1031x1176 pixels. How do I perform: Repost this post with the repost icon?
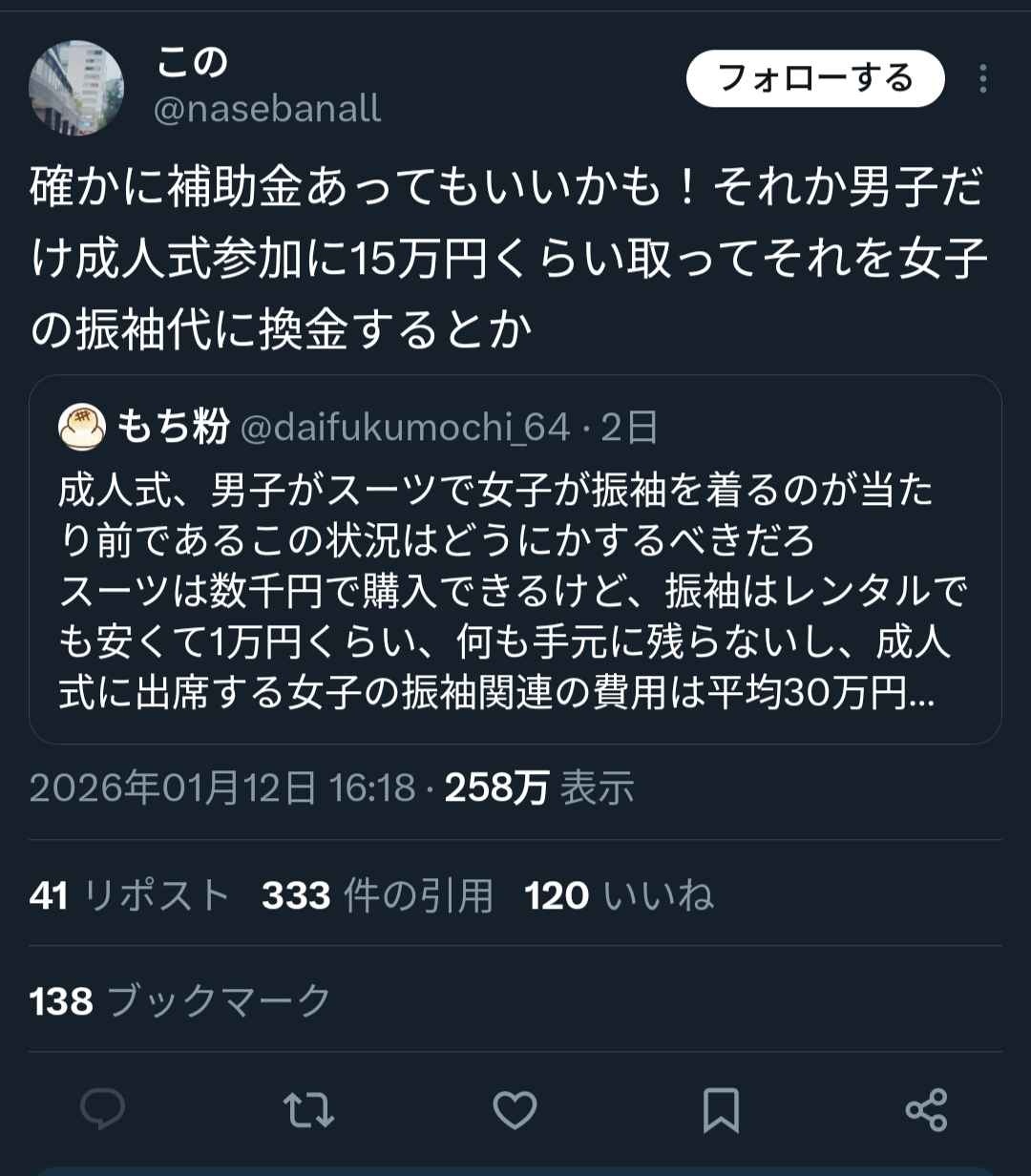point(308,1109)
